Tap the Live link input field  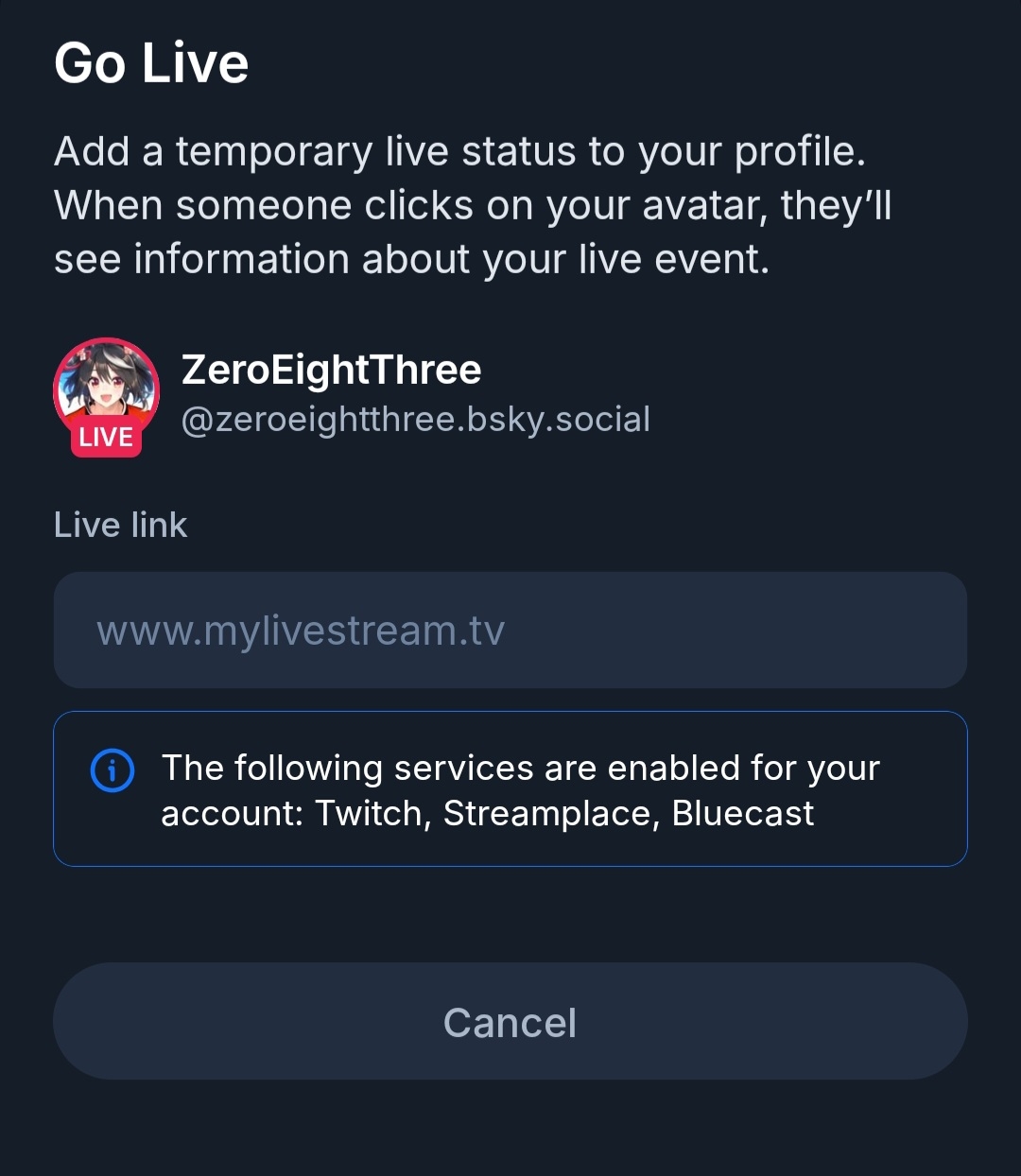point(510,630)
